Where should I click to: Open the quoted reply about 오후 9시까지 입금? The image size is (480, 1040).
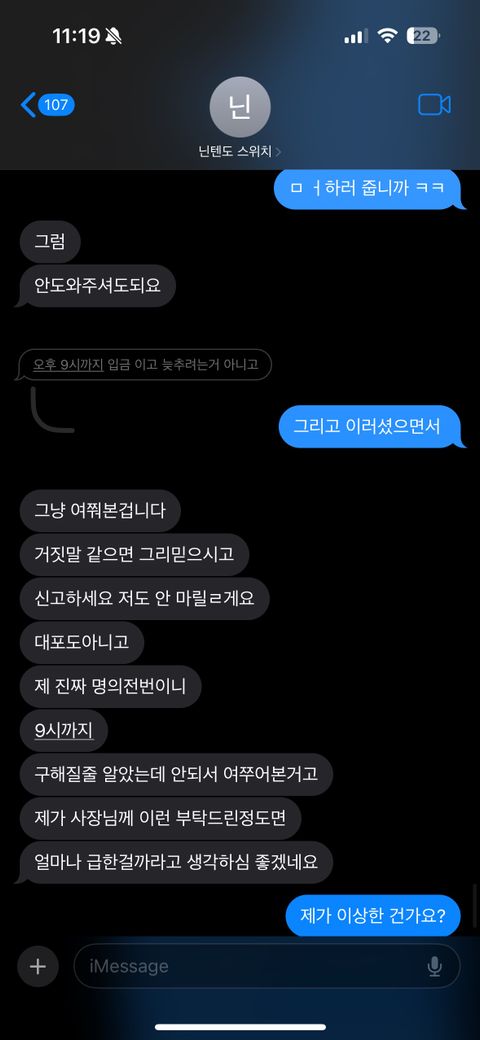coord(144,364)
